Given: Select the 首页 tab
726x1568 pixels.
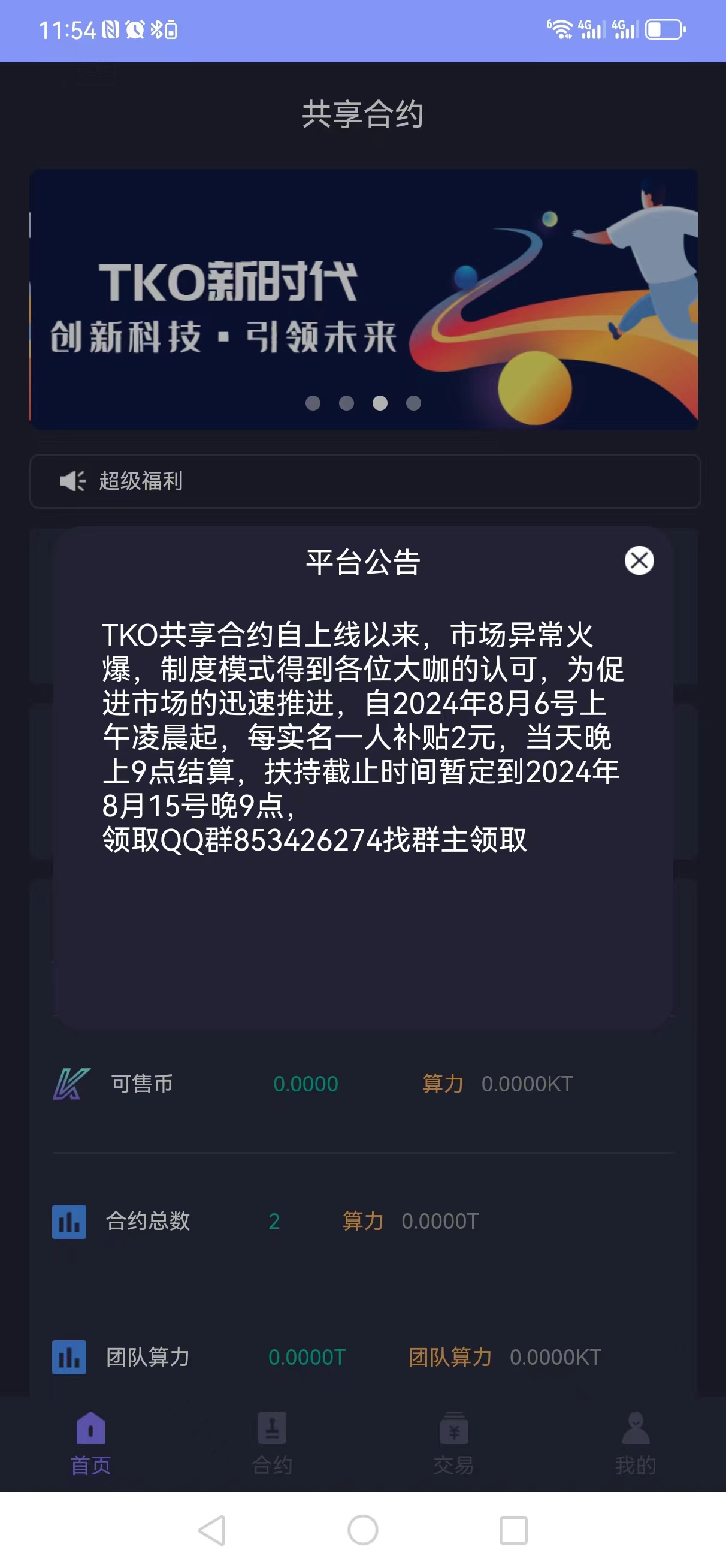Looking at the screenshot, I should pyautogui.click(x=90, y=1443).
